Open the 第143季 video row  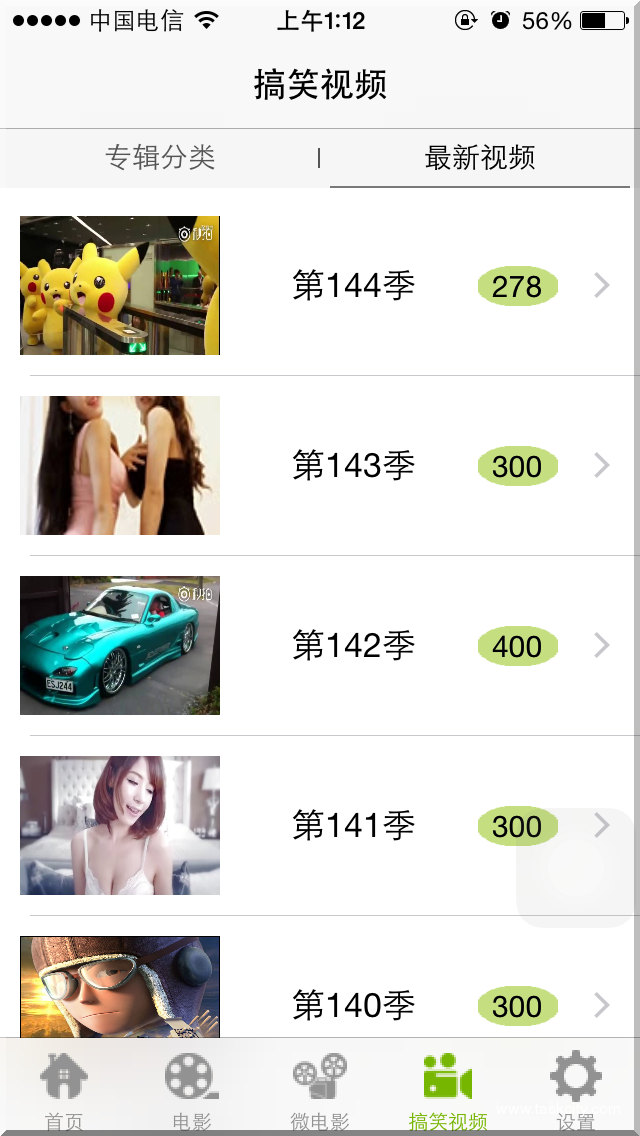click(x=353, y=466)
